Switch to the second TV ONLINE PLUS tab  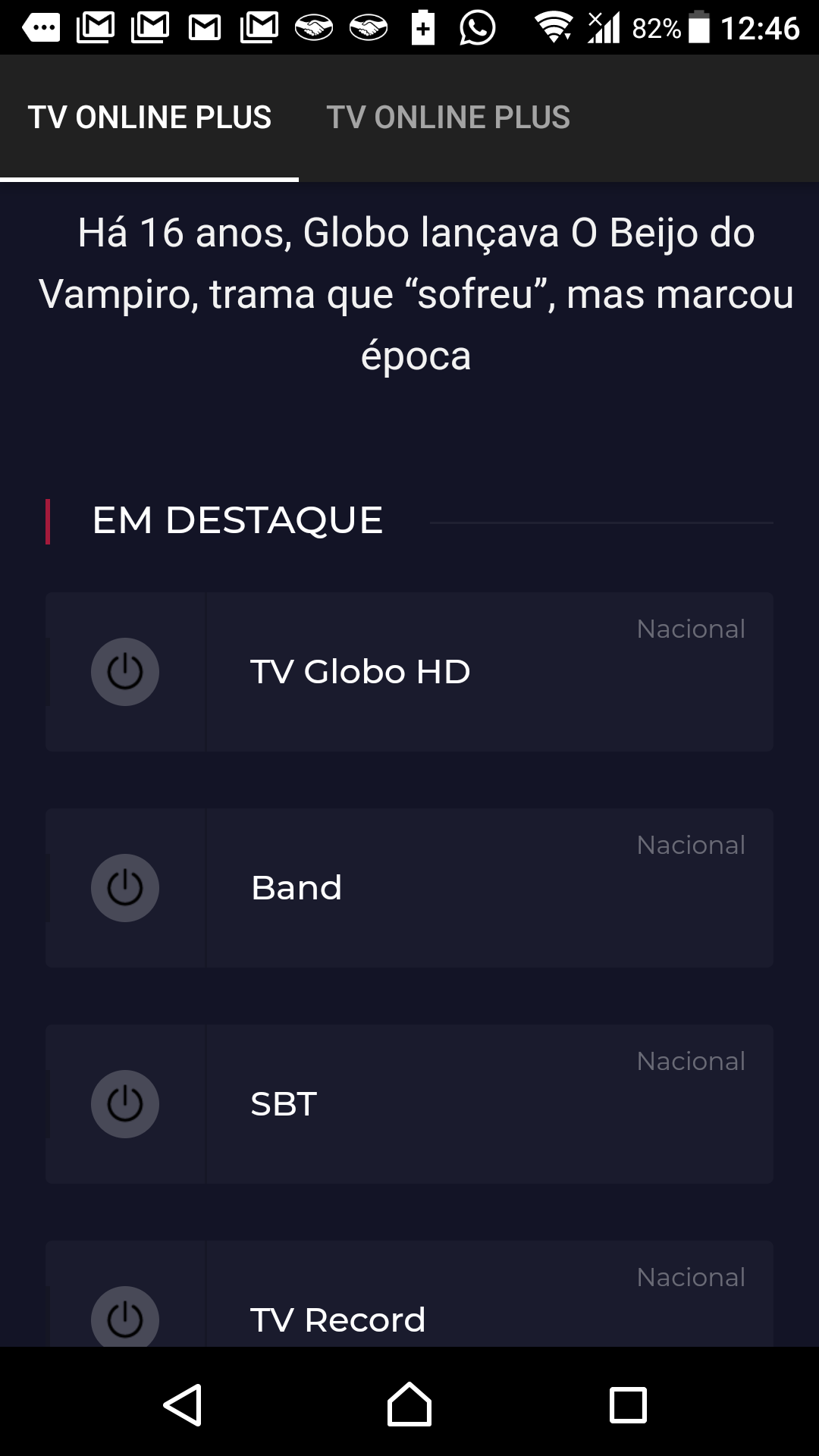coord(448,118)
